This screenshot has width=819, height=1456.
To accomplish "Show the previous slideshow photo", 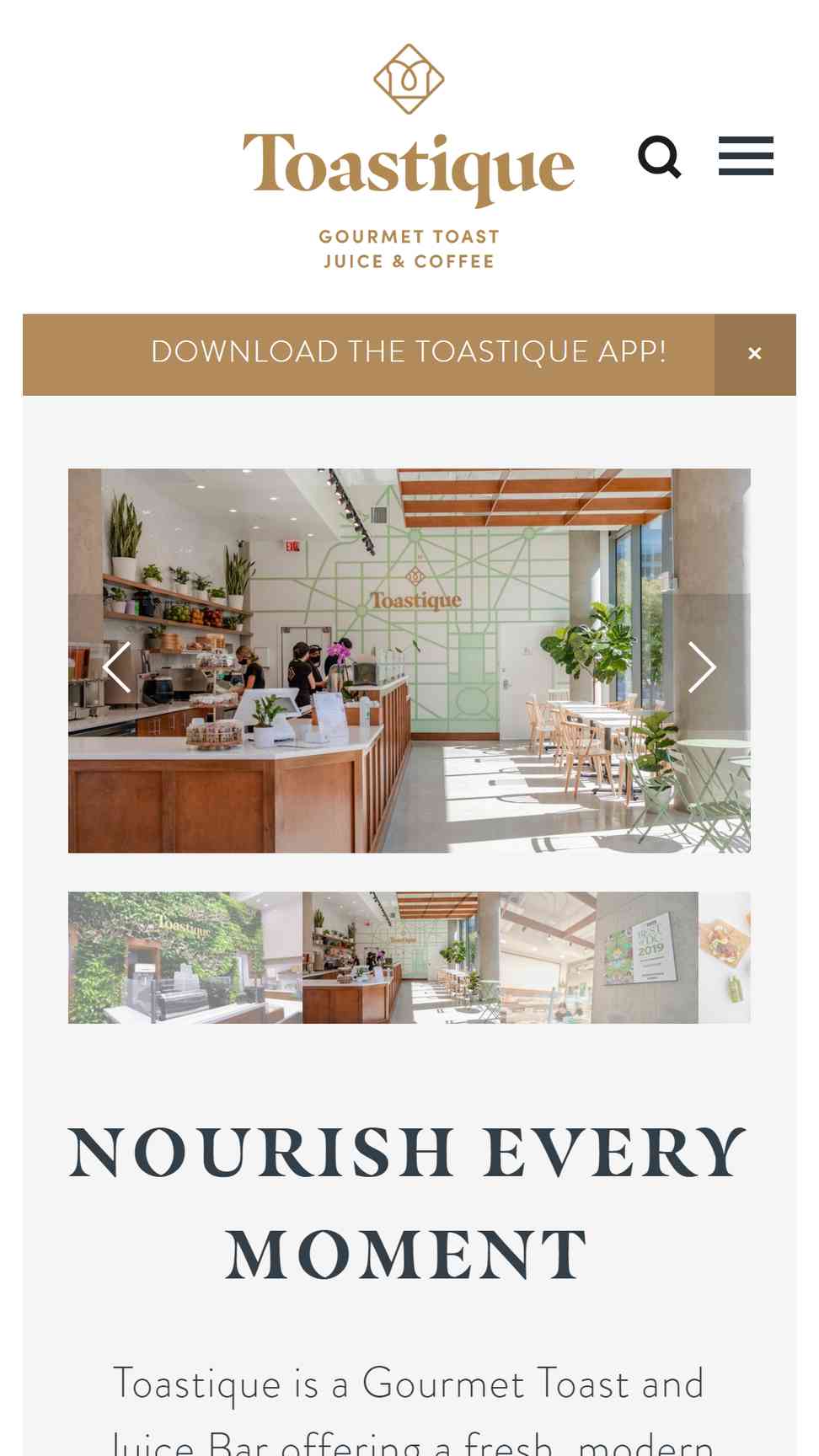I will click(x=116, y=667).
